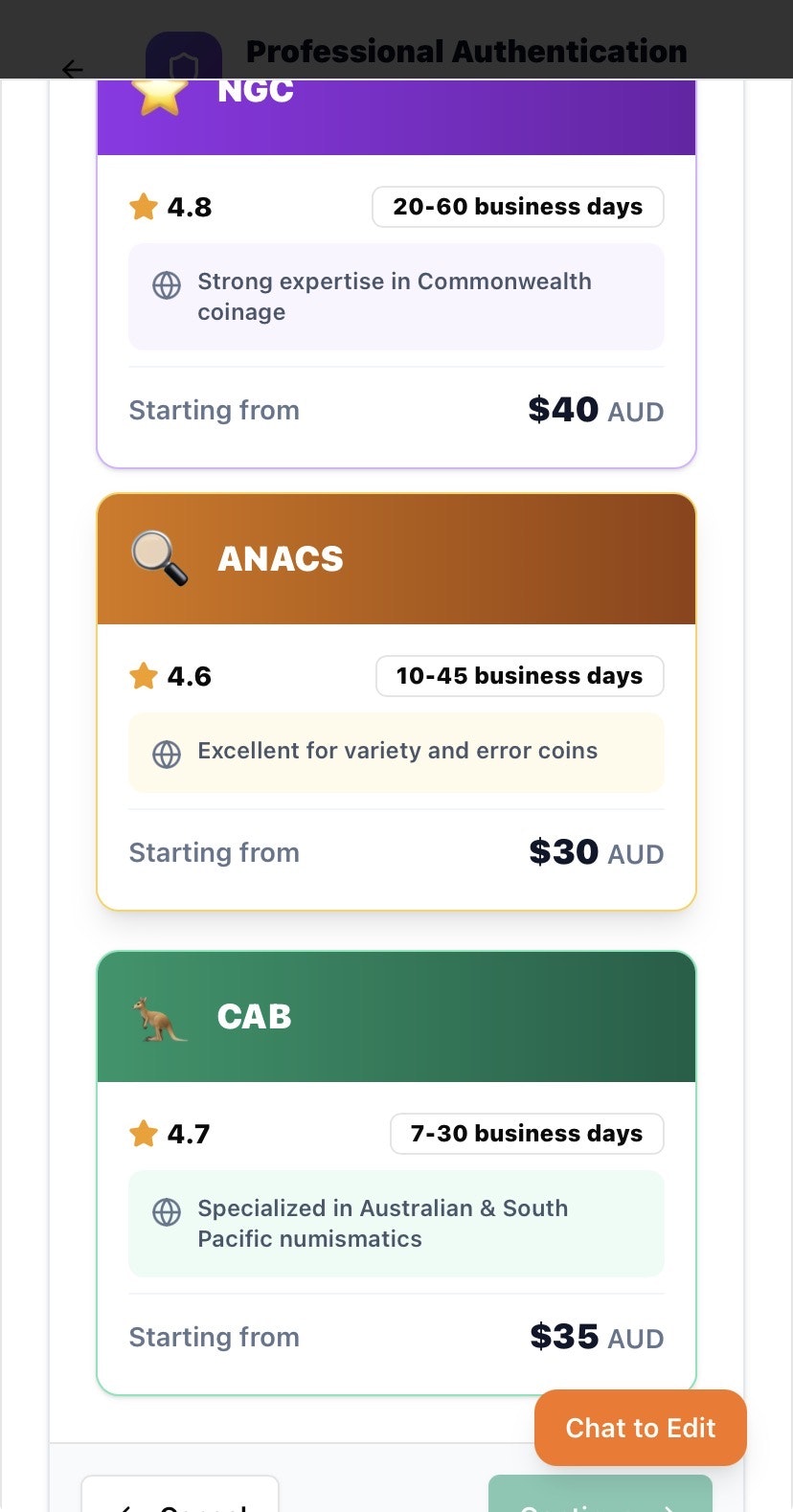Tap the $30 AUD starting price on ANACS

596,852
